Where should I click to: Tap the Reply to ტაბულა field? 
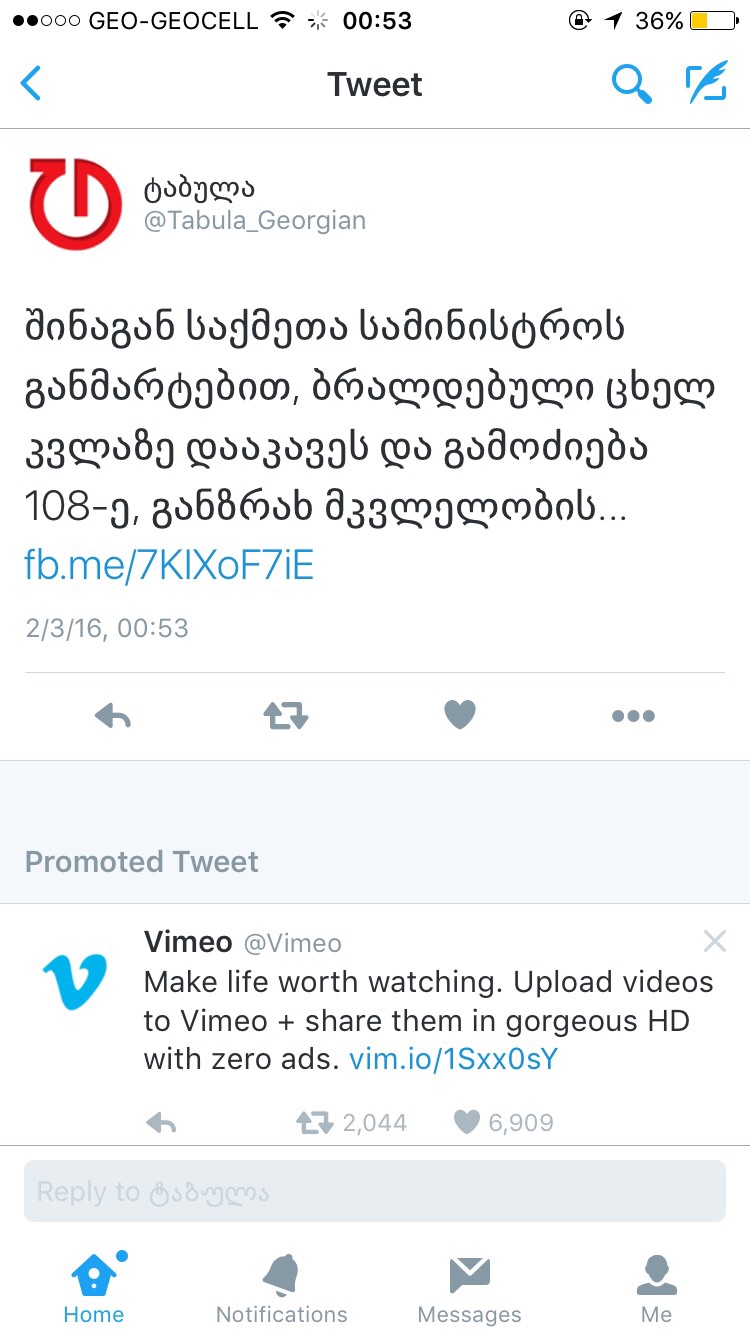375,1191
